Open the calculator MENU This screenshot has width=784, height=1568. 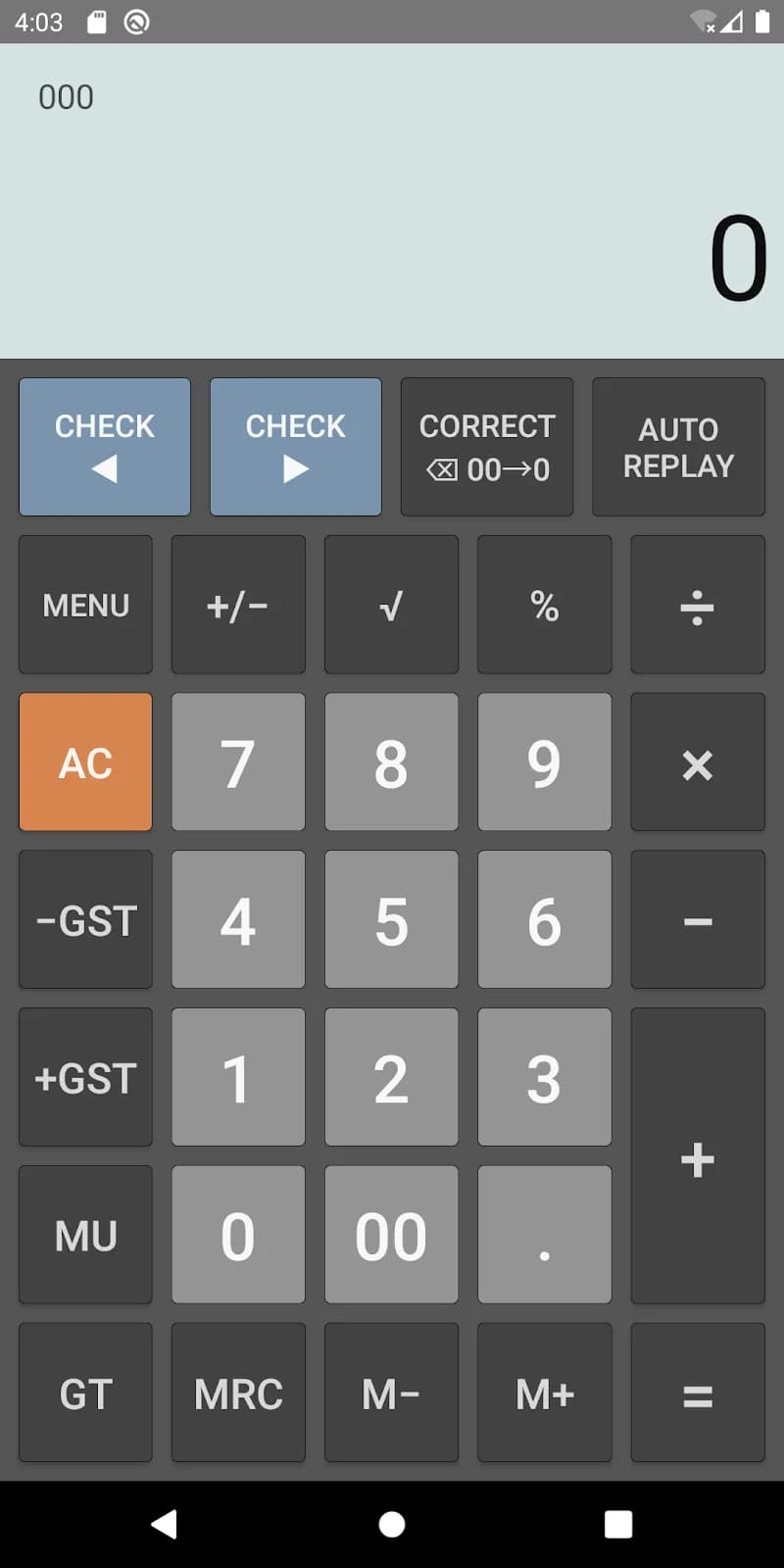pyautogui.click(x=85, y=605)
